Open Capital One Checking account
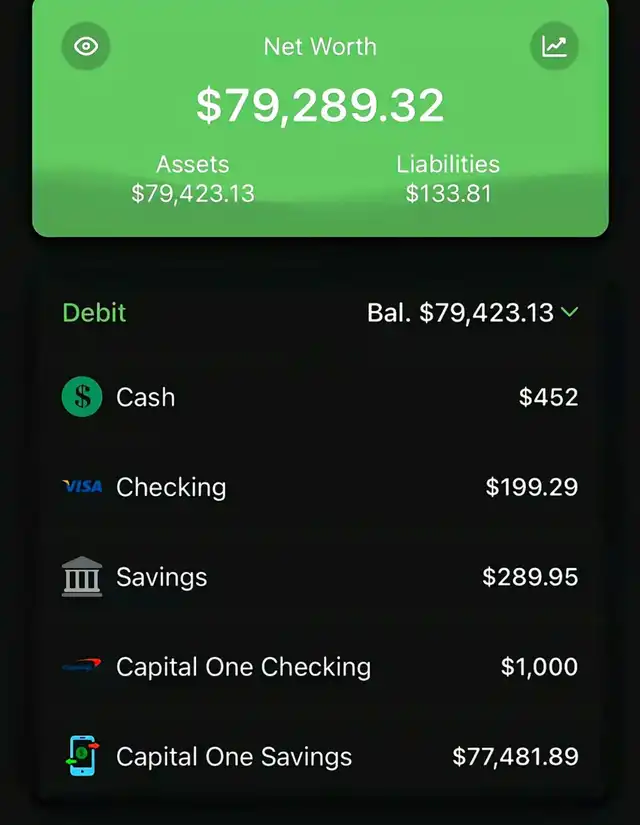This screenshot has height=825, width=640. pos(320,667)
